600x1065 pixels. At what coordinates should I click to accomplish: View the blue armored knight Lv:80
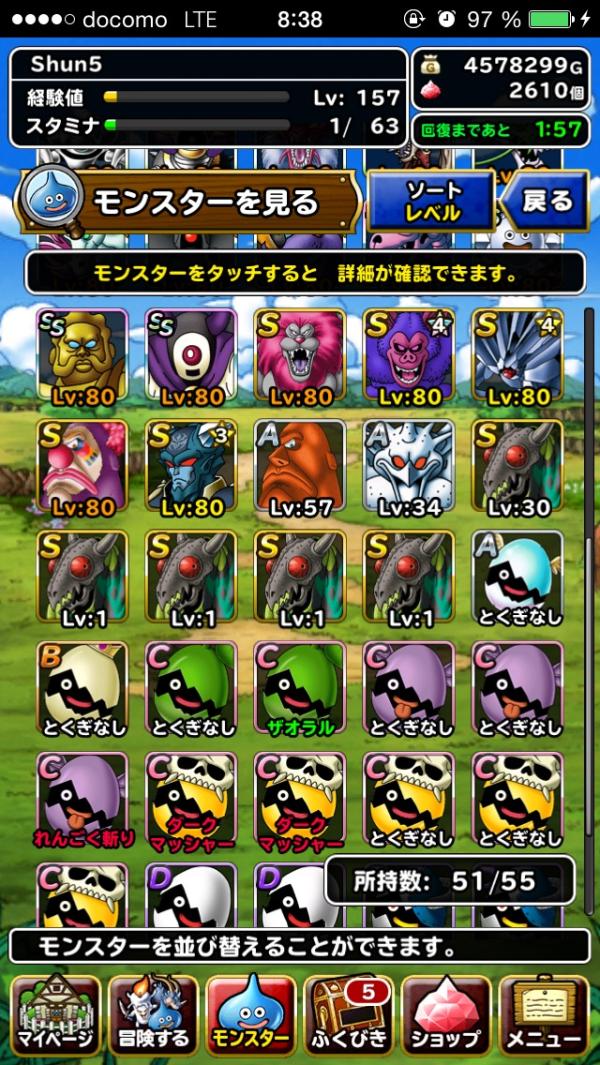[191, 465]
